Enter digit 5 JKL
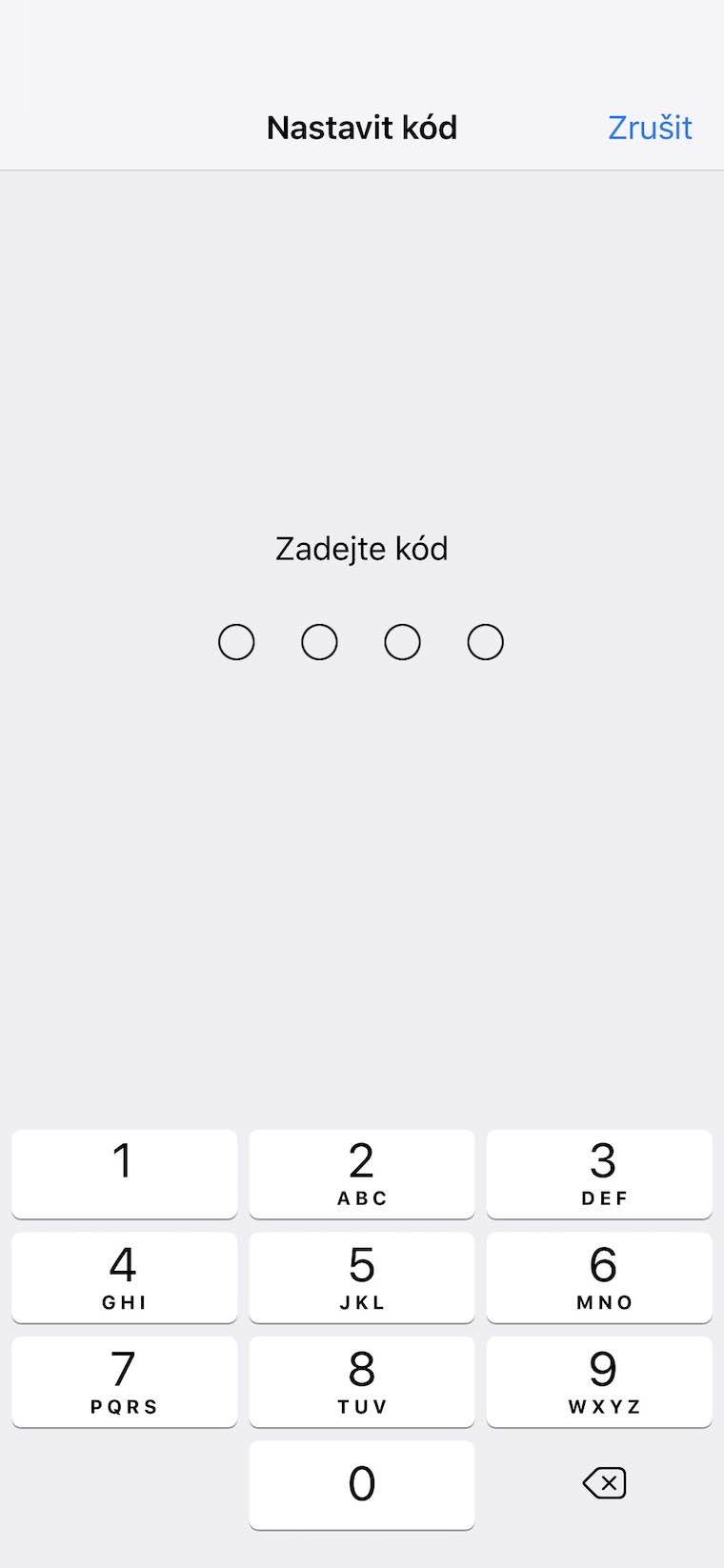The height and width of the screenshot is (1568, 724). click(x=362, y=1277)
